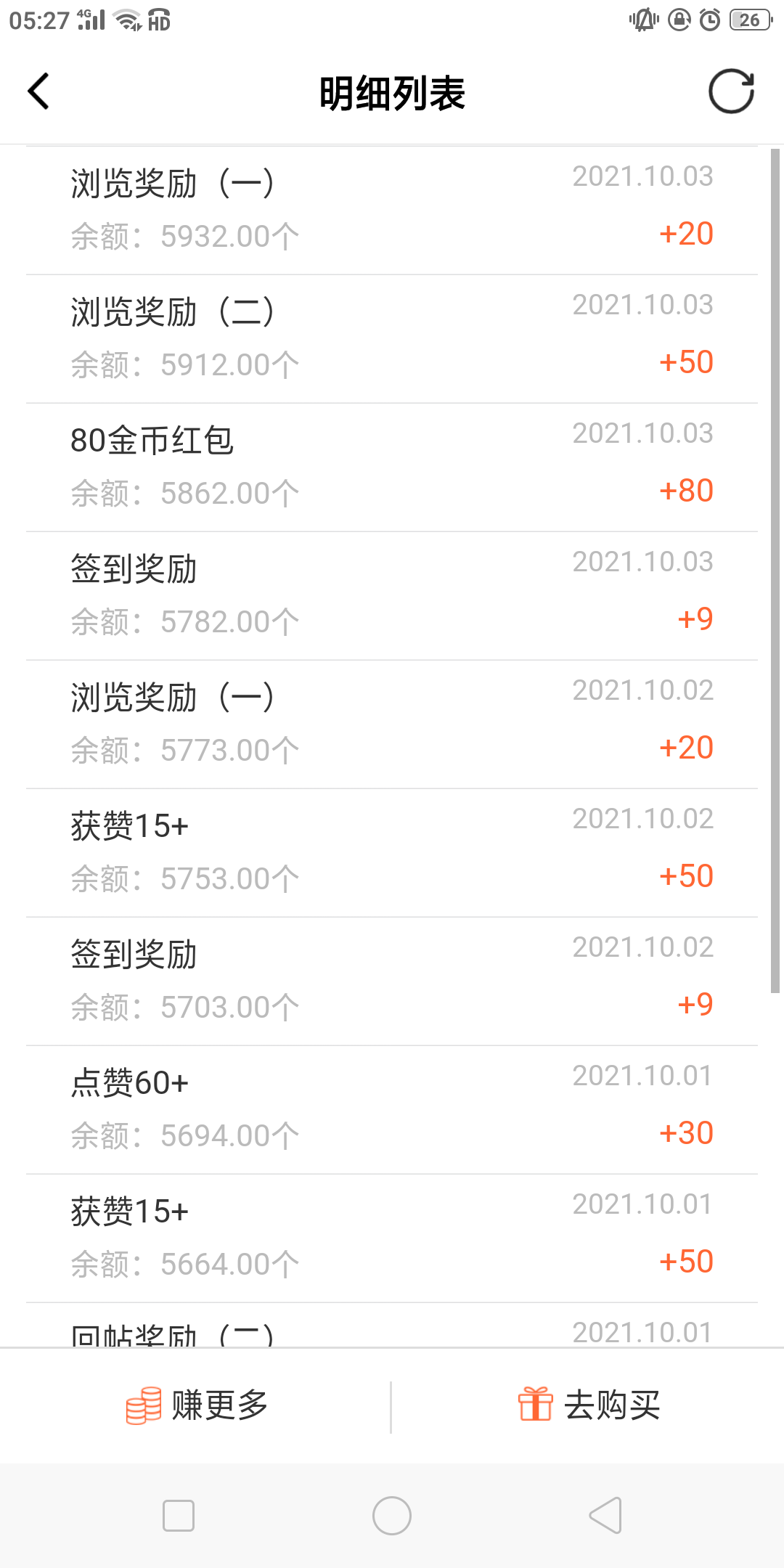Open the 赚更多 earn-more page
Screen dimensions: 784x1568
(196, 1405)
